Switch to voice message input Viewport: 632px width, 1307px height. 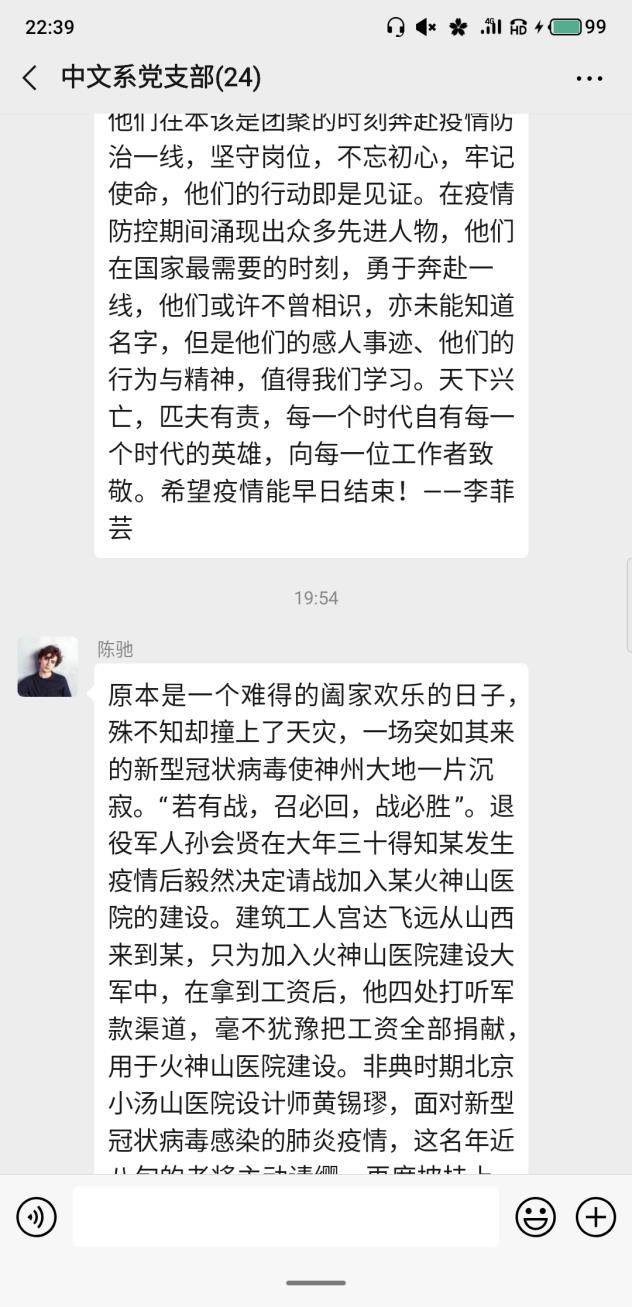pos(36,1217)
